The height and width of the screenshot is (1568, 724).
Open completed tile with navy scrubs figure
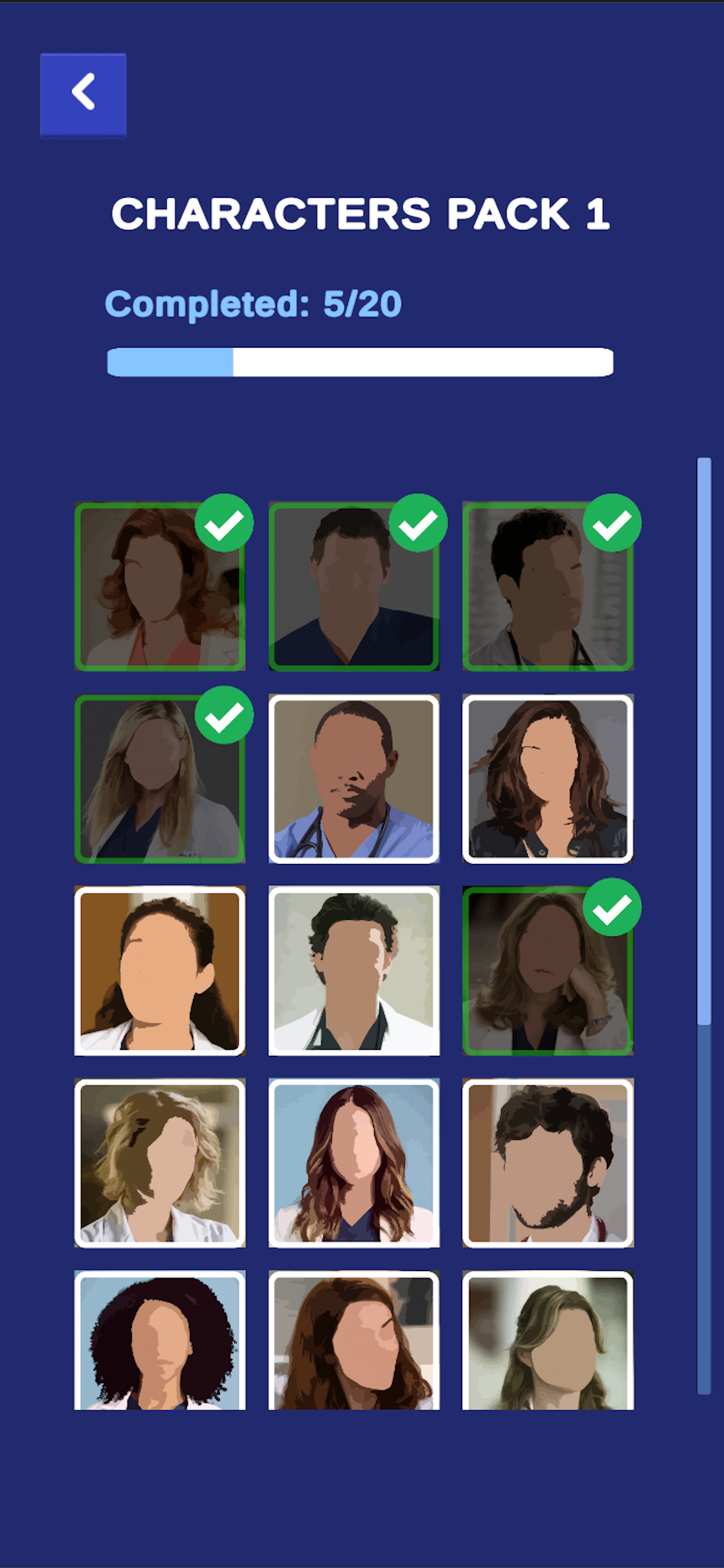(353, 586)
